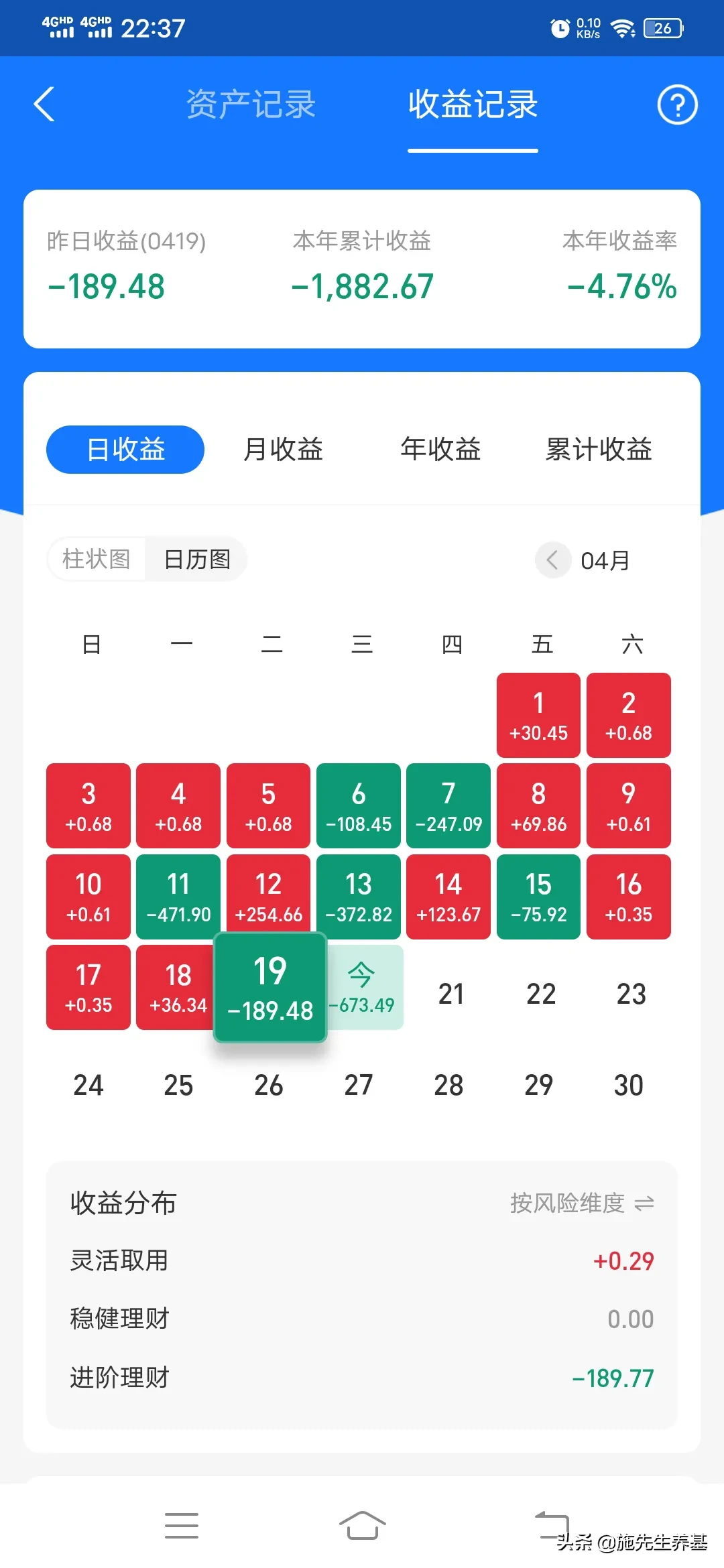Show 累计收益 view
The image size is (724, 1568).
point(598,449)
